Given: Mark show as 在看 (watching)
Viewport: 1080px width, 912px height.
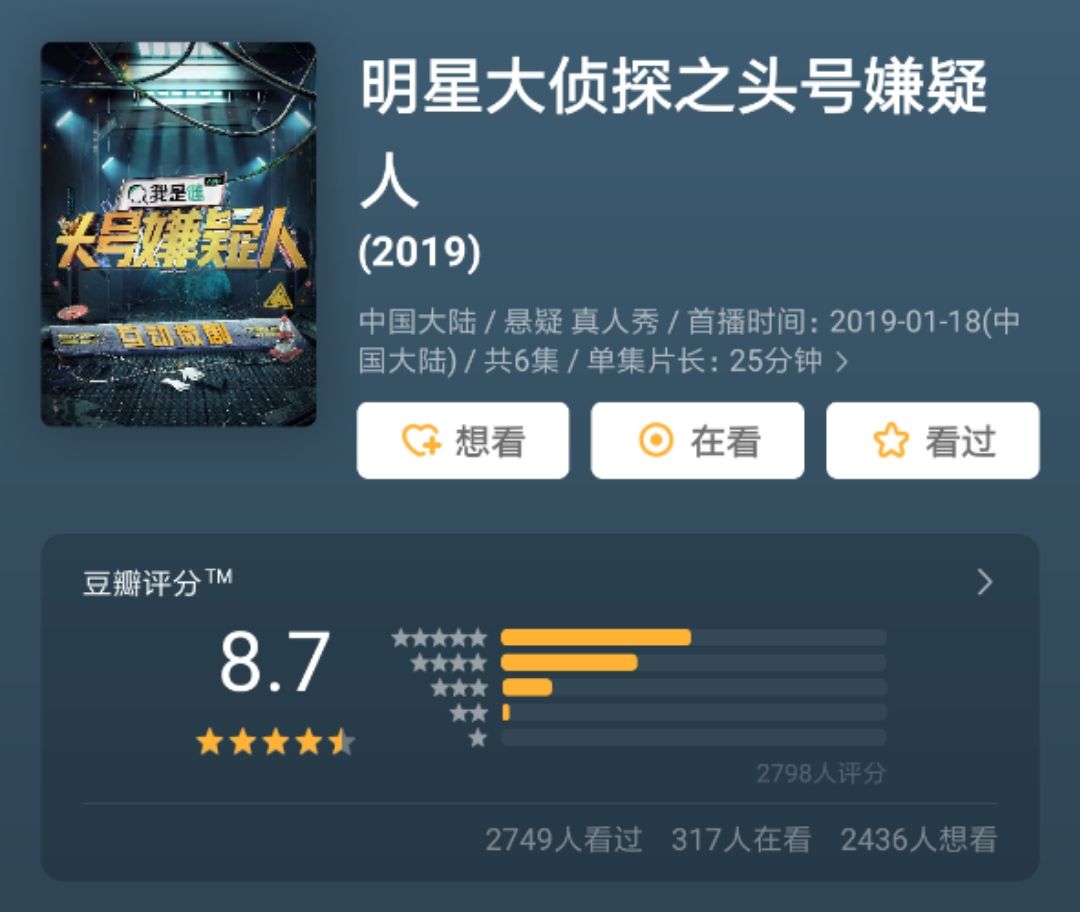Looking at the screenshot, I should click(697, 441).
